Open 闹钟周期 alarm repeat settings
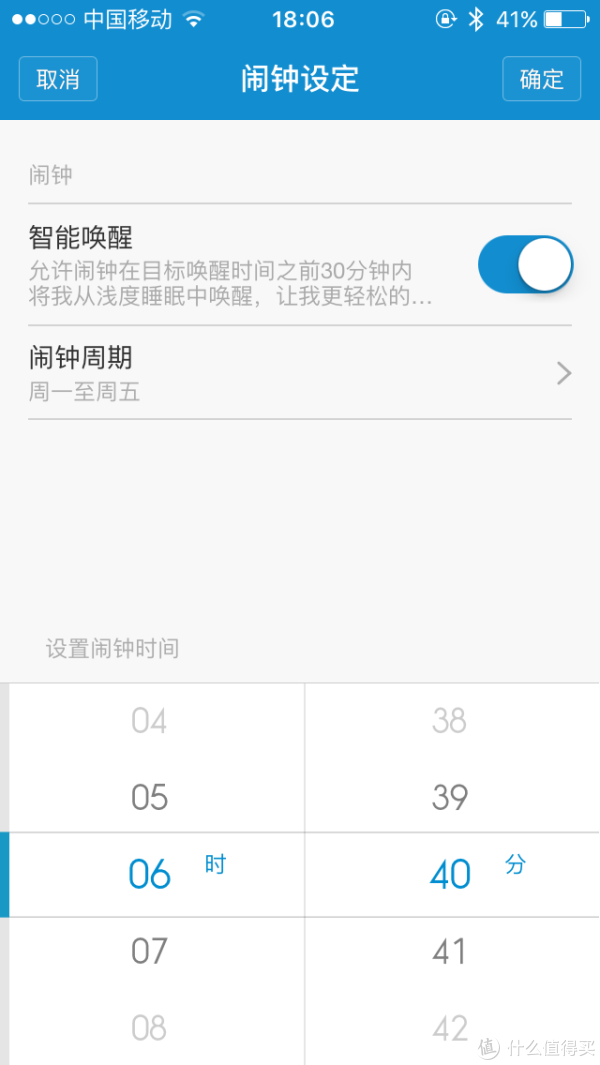Viewport: 600px width, 1065px height. [300, 373]
